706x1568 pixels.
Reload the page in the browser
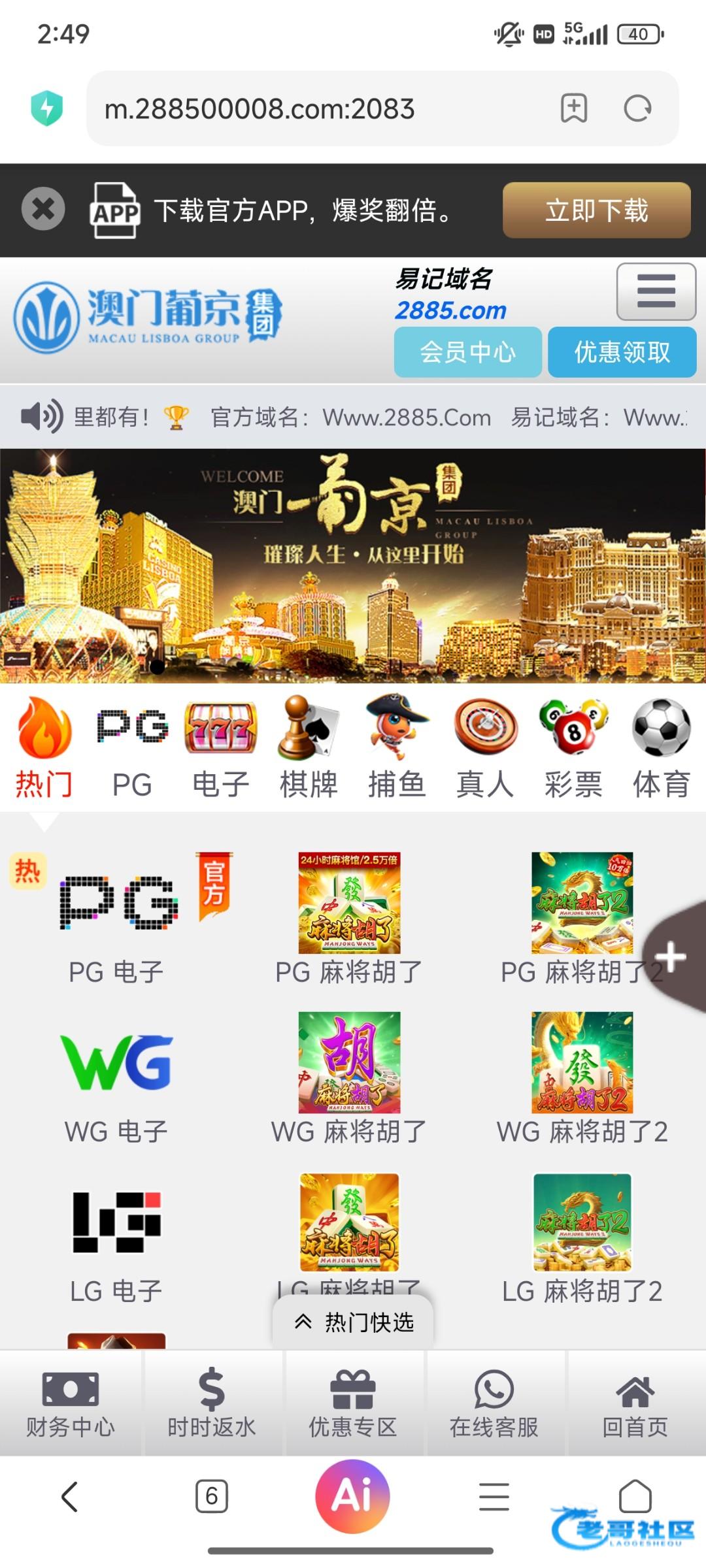637,108
